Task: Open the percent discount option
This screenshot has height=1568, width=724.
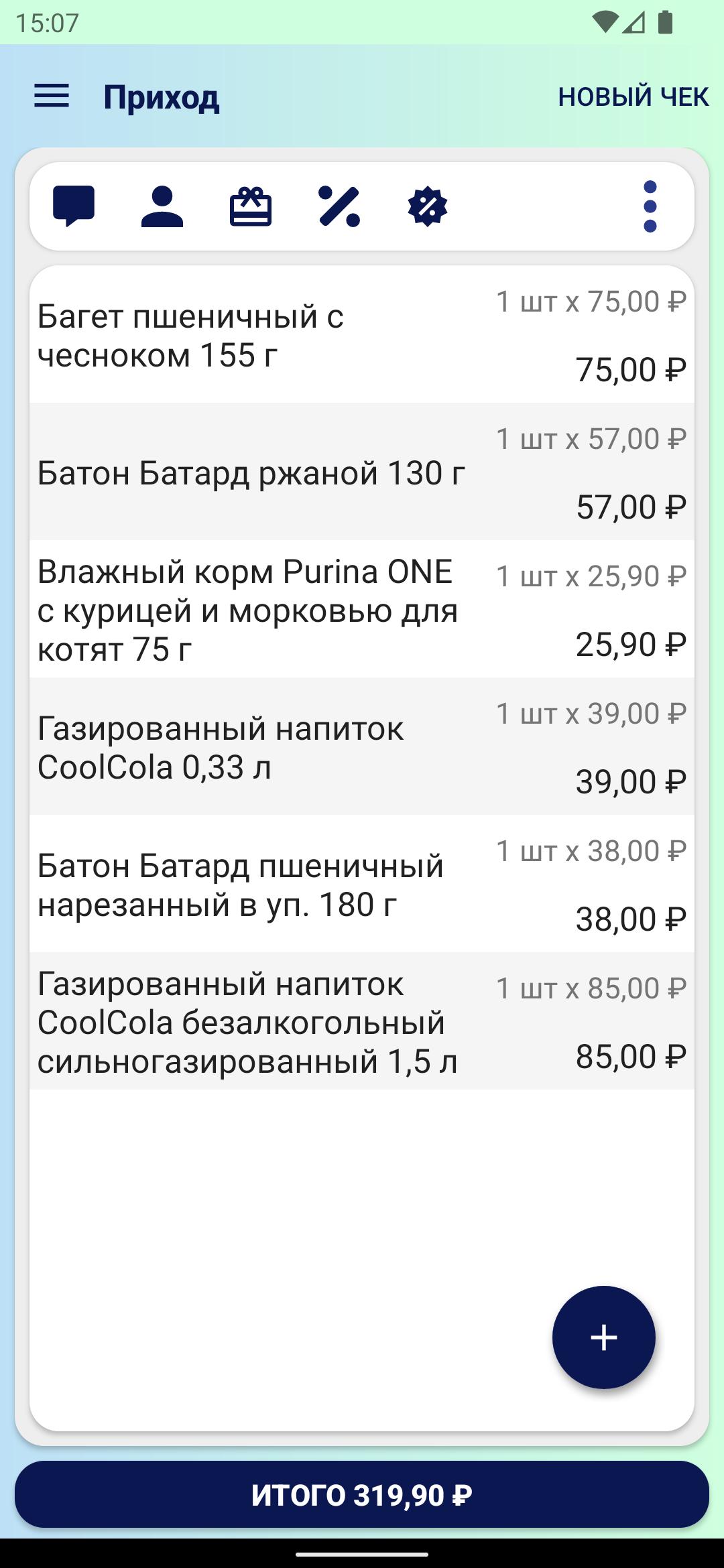Action: tap(339, 206)
